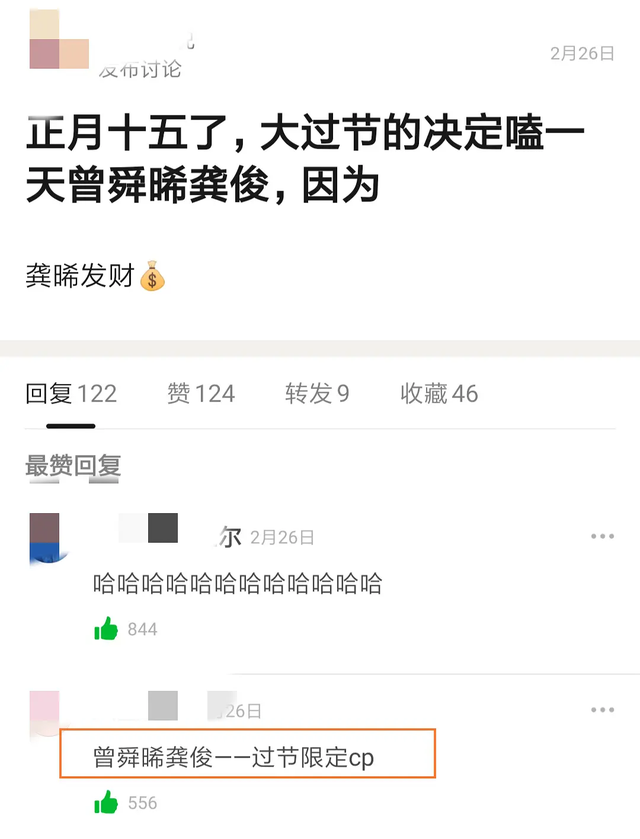Viewport: 640px width, 839px height.
Task: Open overflow menu on the 哈哈哈 comment
Action: 602,537
